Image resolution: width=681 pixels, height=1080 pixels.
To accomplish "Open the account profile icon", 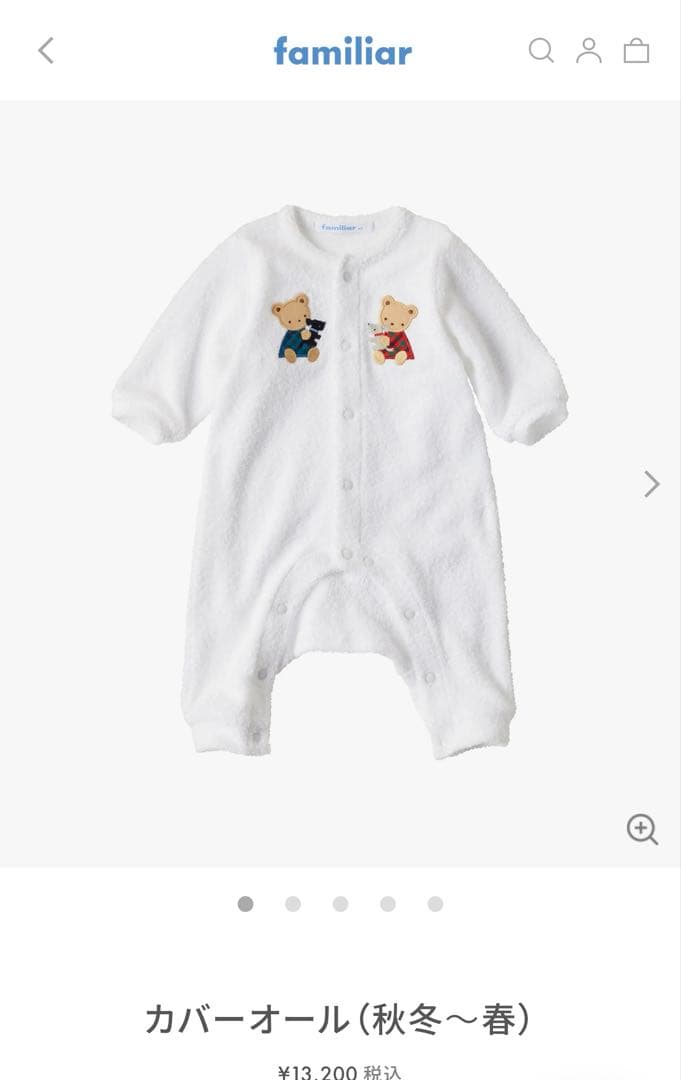I will (589, 50).
